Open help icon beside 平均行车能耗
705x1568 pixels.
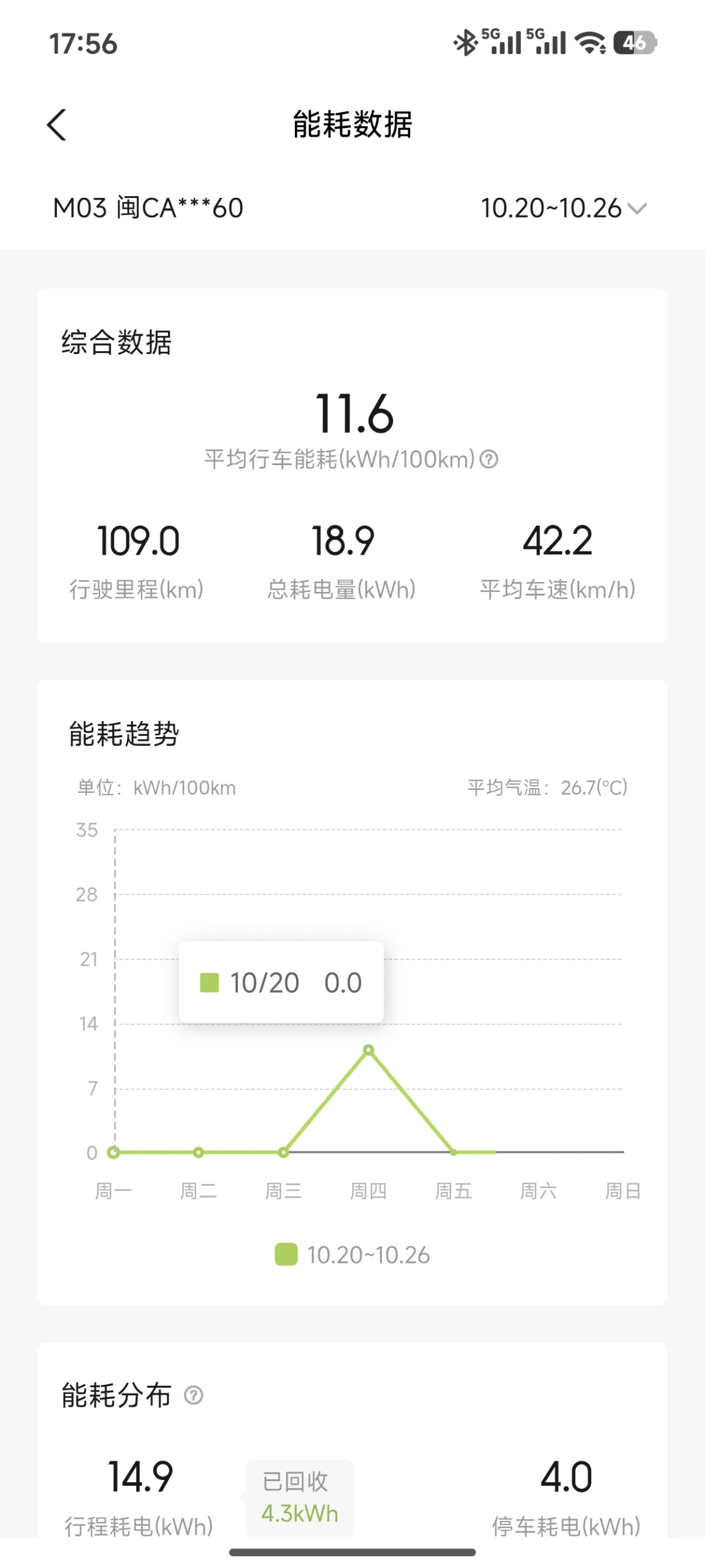[x=489, y=459]
